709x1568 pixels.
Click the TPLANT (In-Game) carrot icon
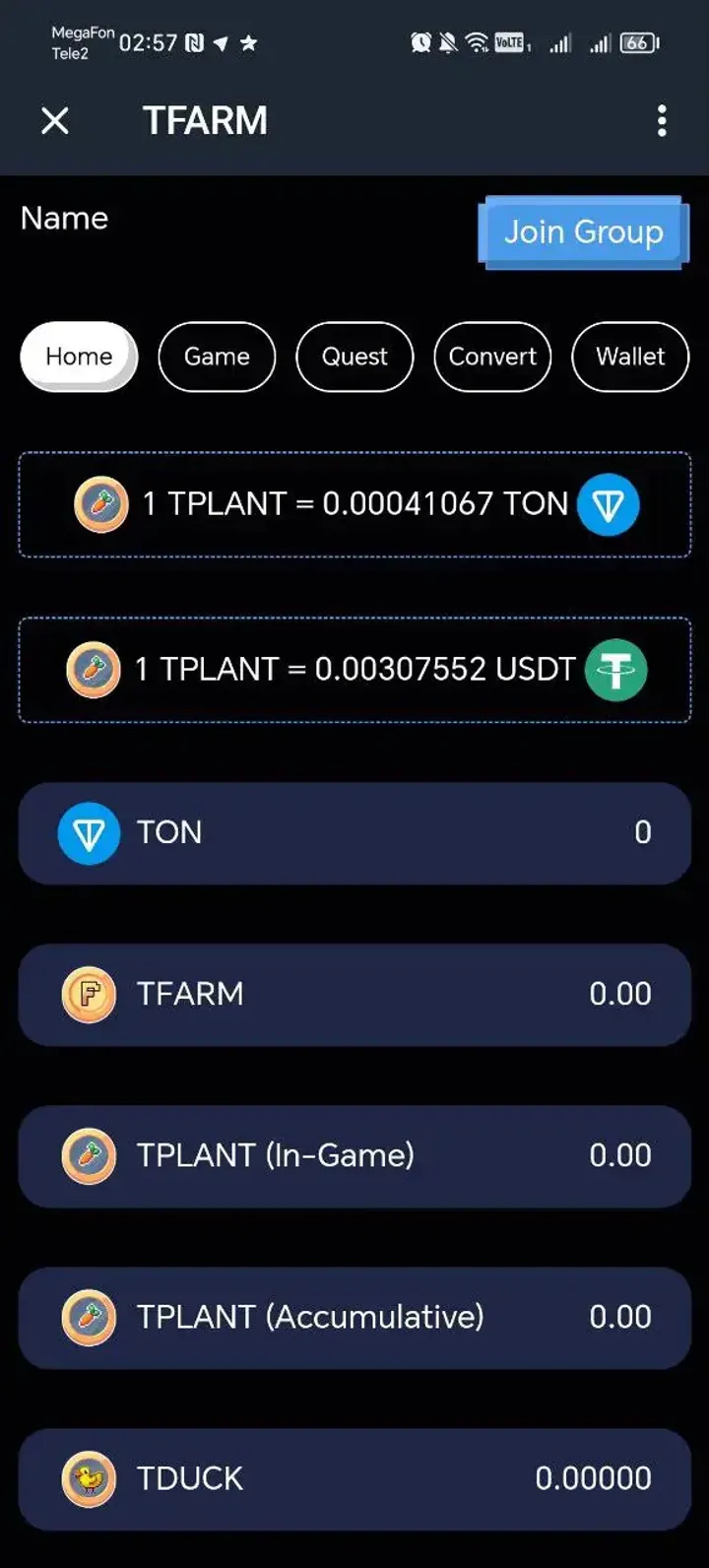click(89, 1156)
